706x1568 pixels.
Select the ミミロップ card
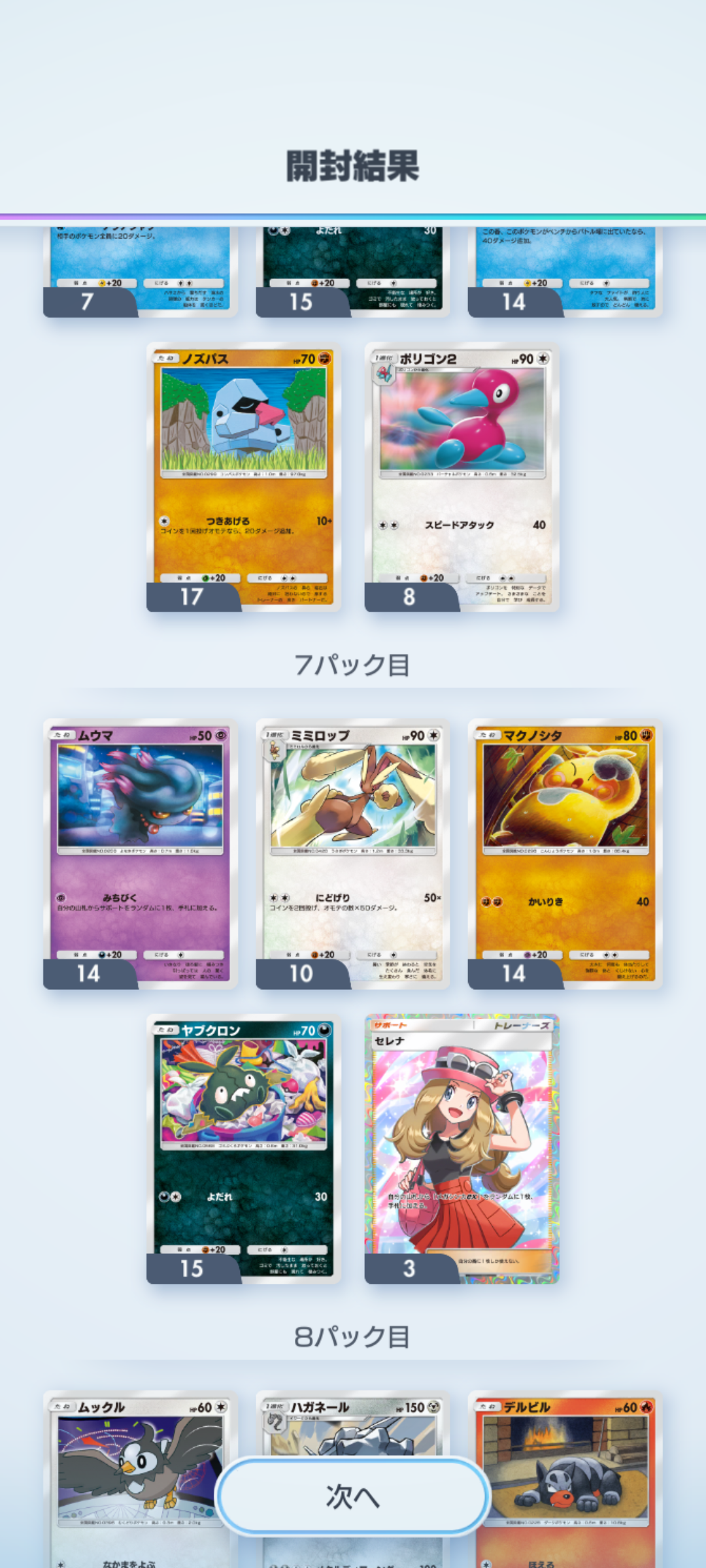[x=353, y=854]
